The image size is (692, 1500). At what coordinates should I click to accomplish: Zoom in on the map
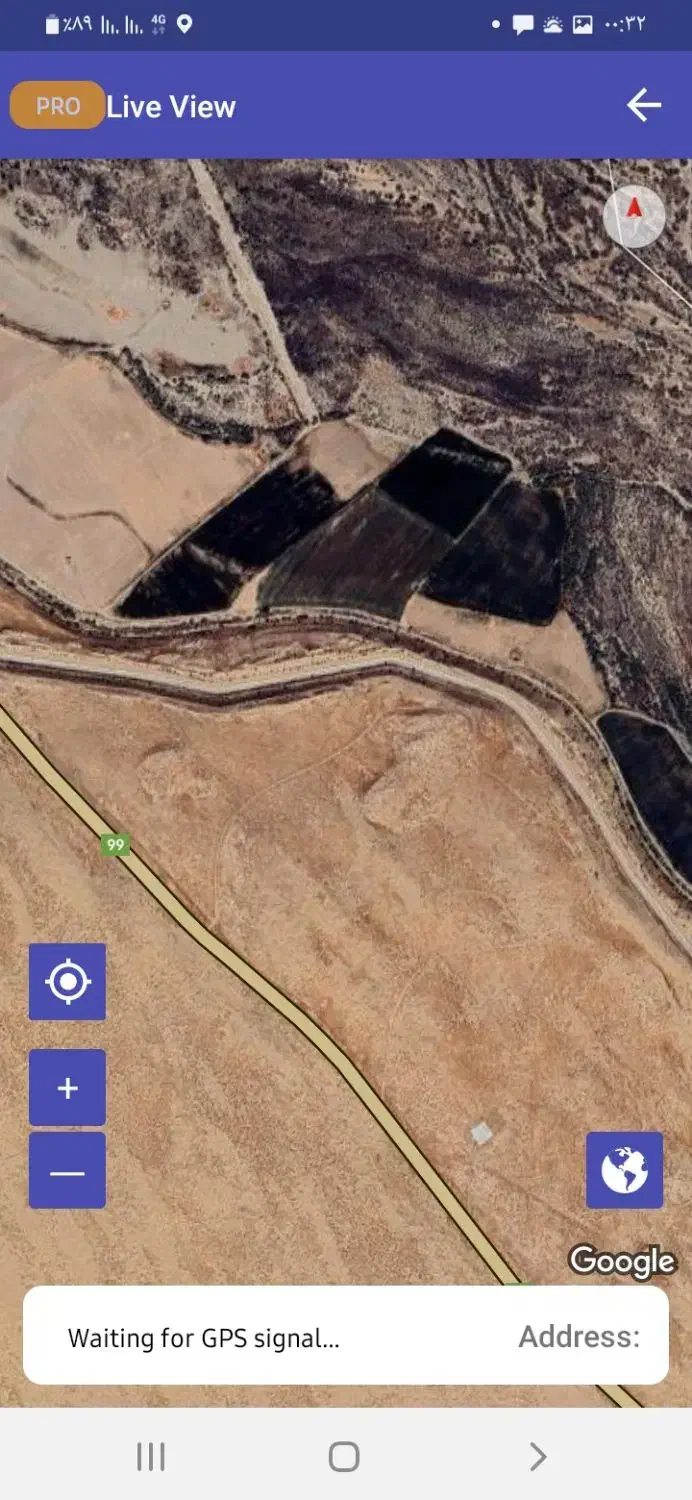pyautogui.click(x=67, y=1088)
